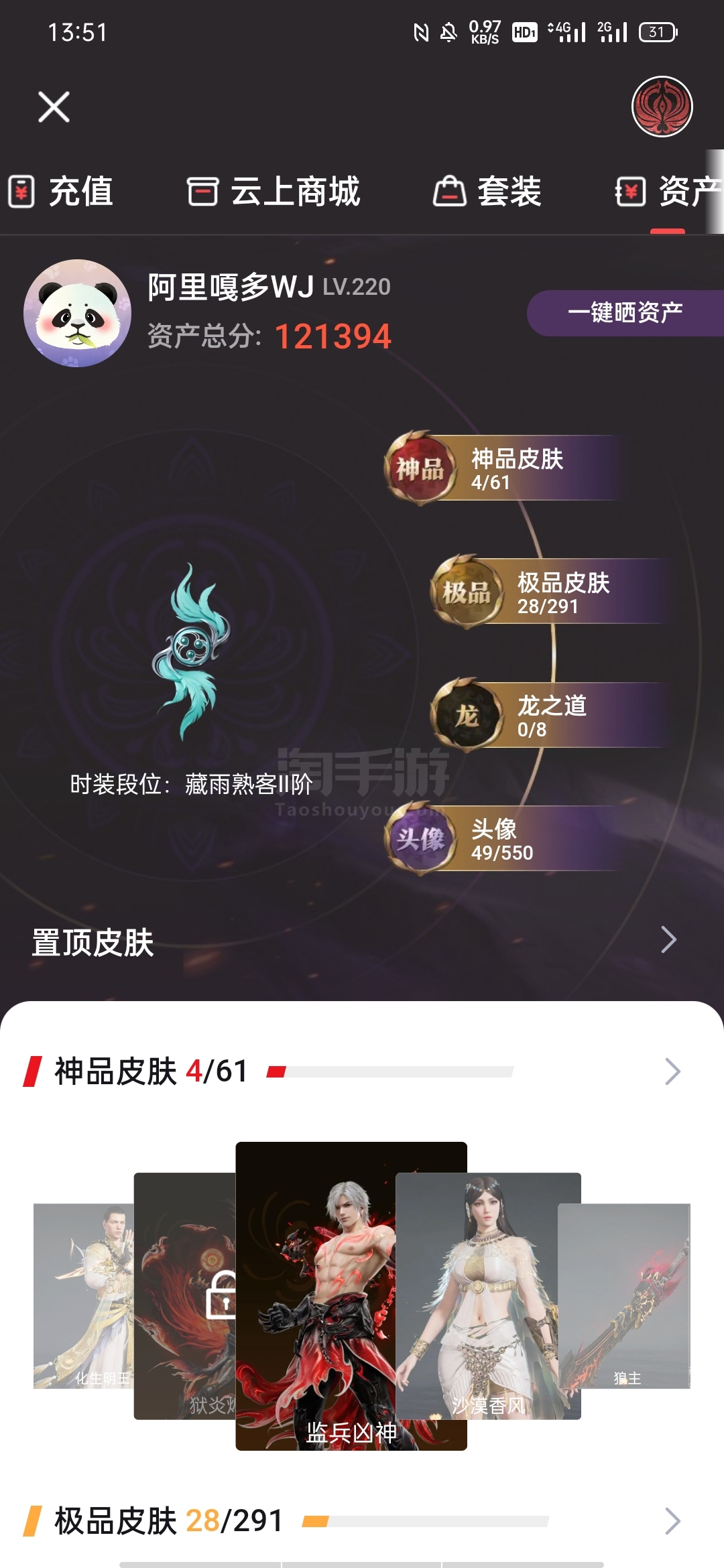
Task: Open the 云上商城 tab
Action: (274, 192)
